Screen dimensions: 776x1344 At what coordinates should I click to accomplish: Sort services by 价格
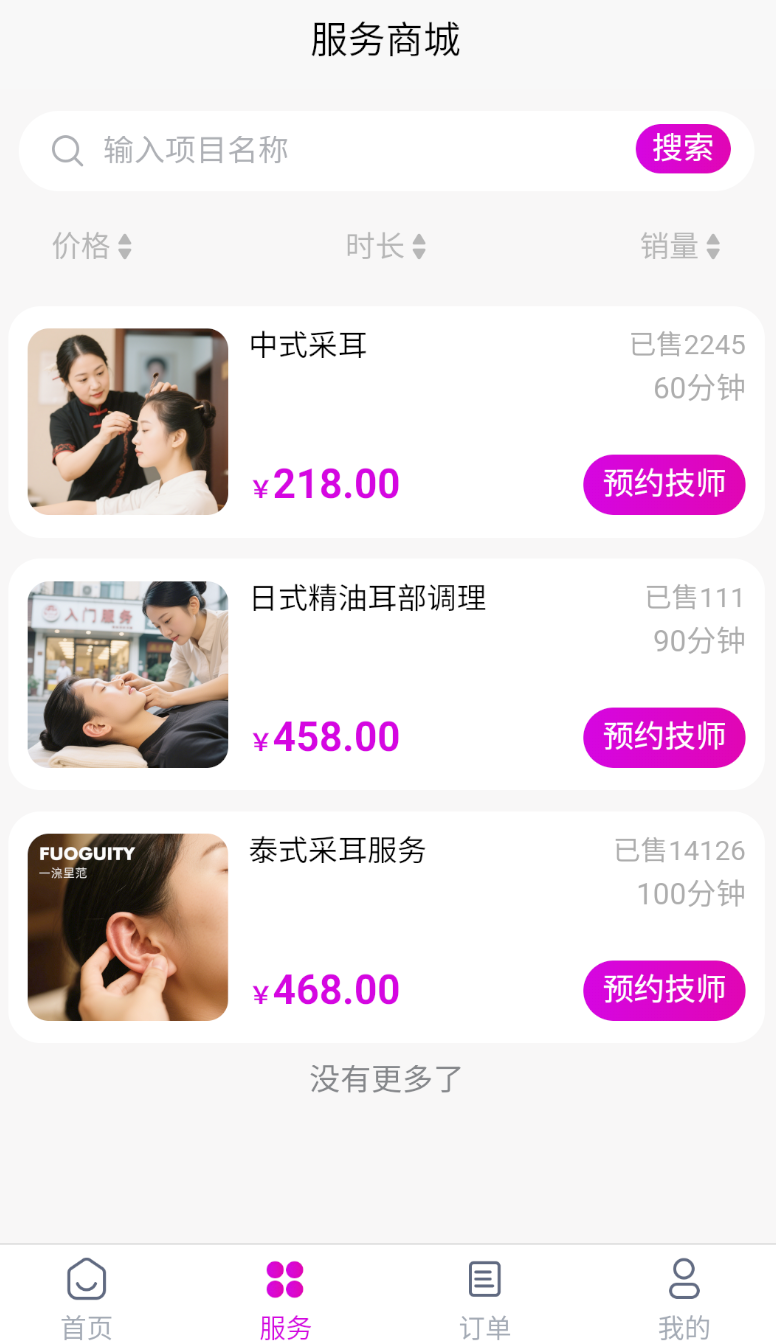(92, 246)
